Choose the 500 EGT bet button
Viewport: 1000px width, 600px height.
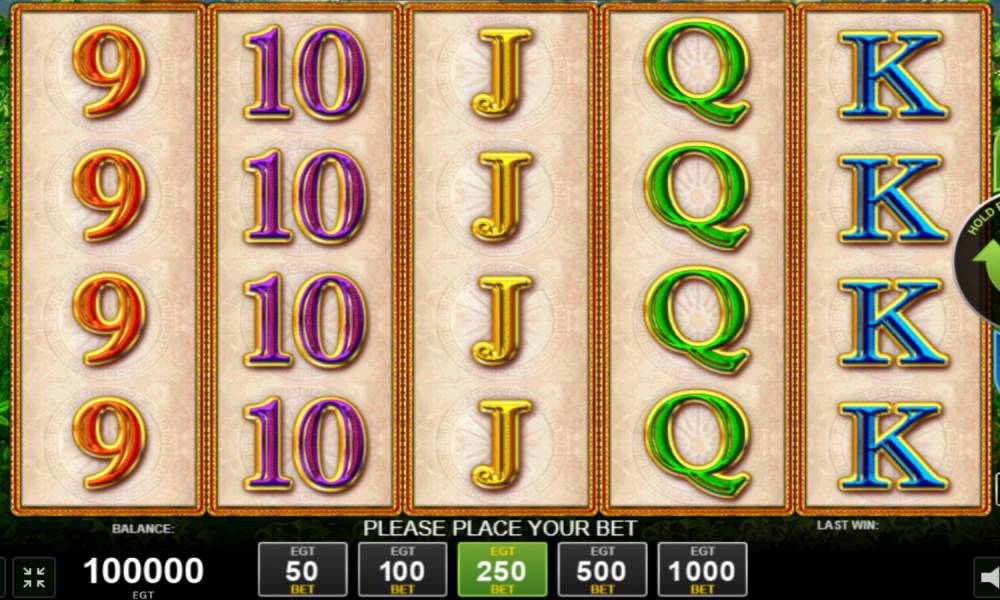(x=602, y=570)
